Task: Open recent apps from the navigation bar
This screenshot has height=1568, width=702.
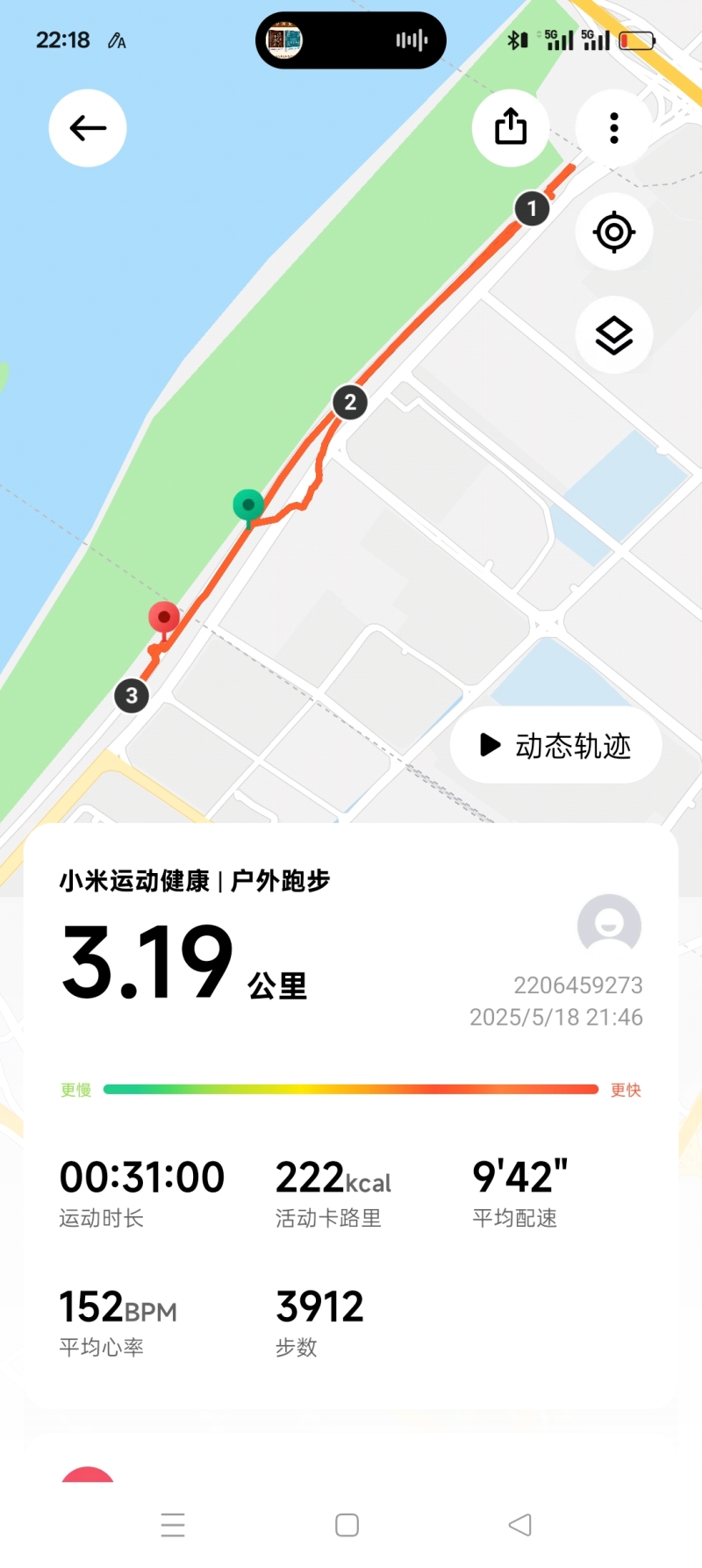Action: pos(173,1525)
